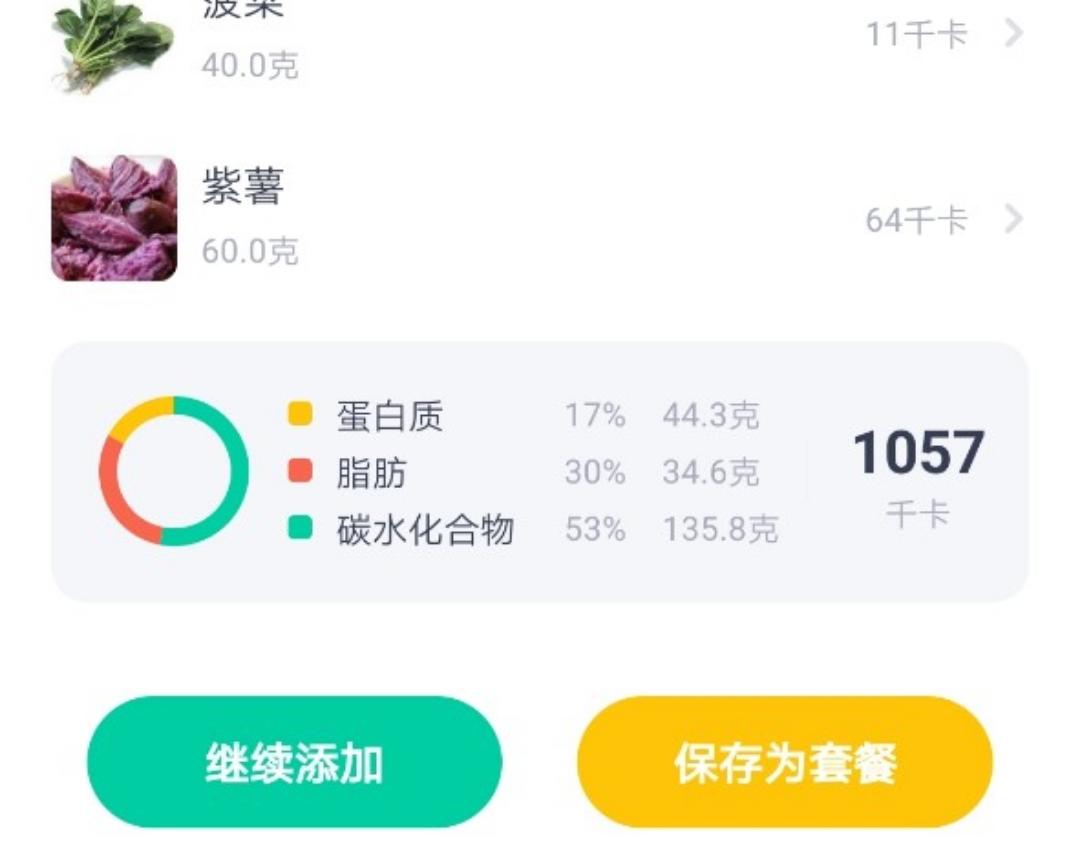Open the 紫薯 food entry
The image size is (1080, 864).
pyautogui.click(x=539, y=218)
